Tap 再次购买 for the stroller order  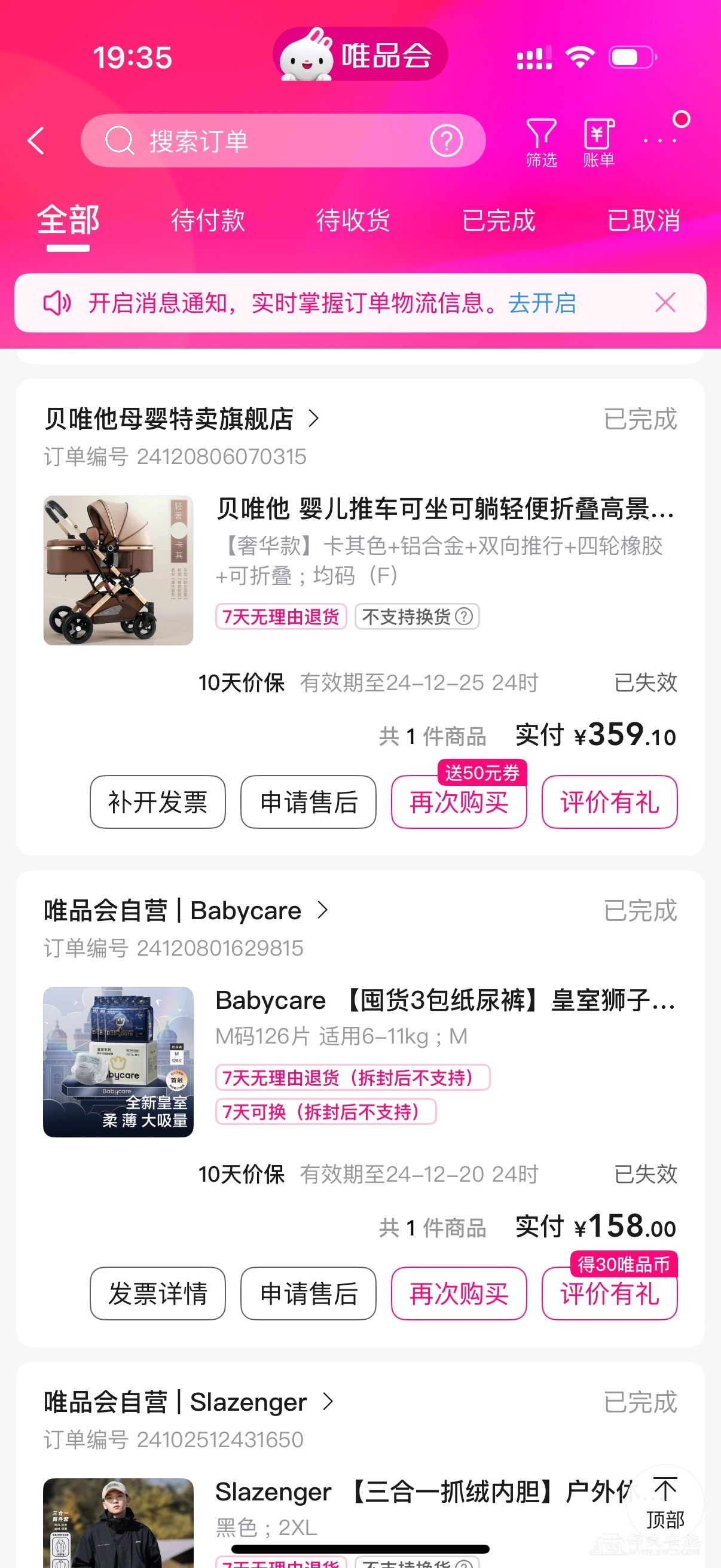coord(459,802)
